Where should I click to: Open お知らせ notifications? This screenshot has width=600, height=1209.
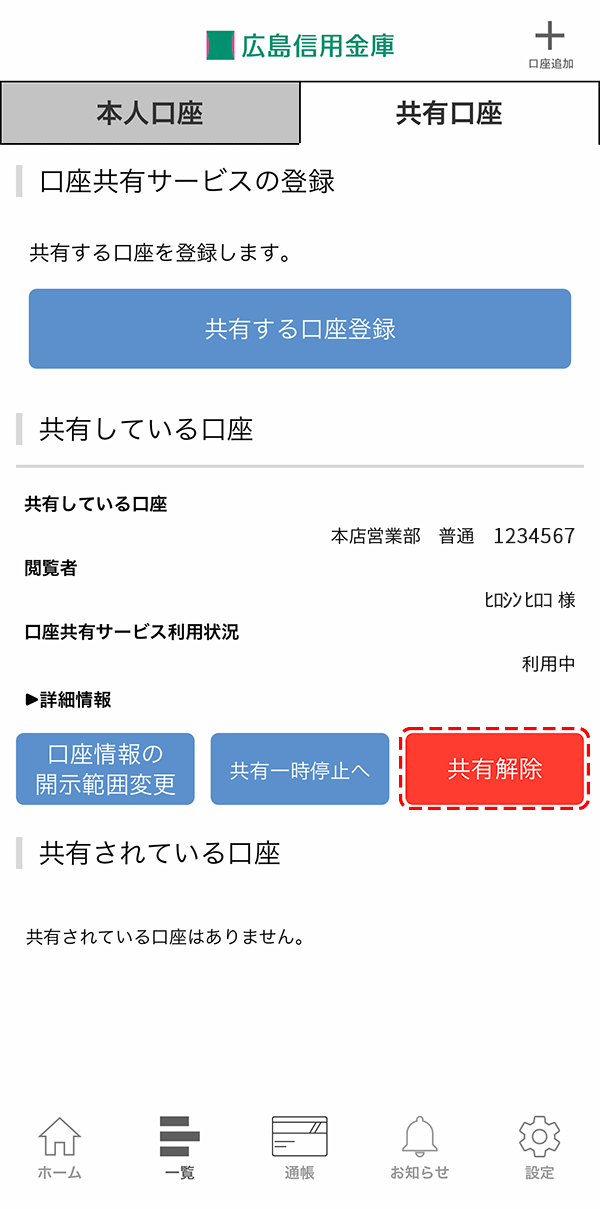(x=420, y=1149)
